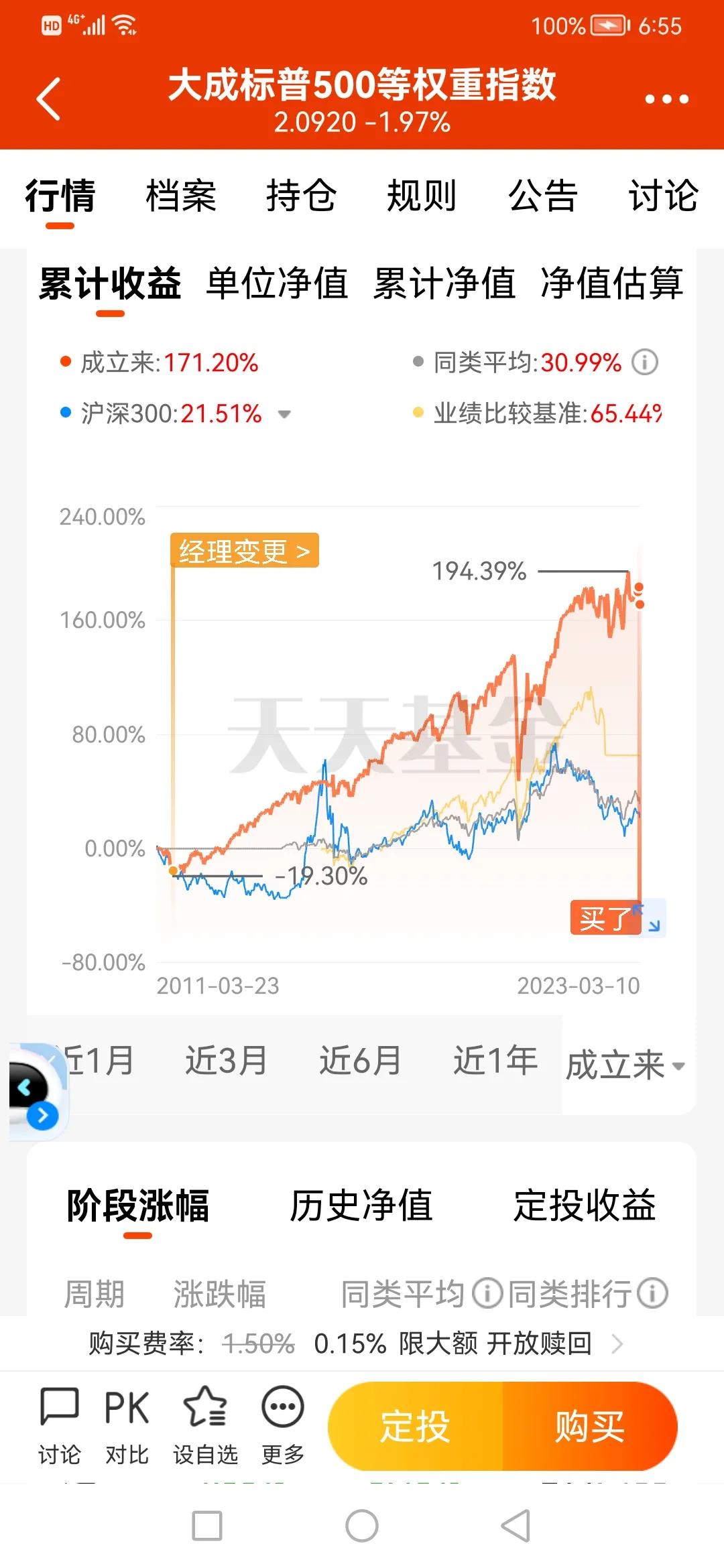The height and width of the screenshot is (1568, 724).
Task: Expand the 沪深300 comparison dropdown
Action: point(285,415)
